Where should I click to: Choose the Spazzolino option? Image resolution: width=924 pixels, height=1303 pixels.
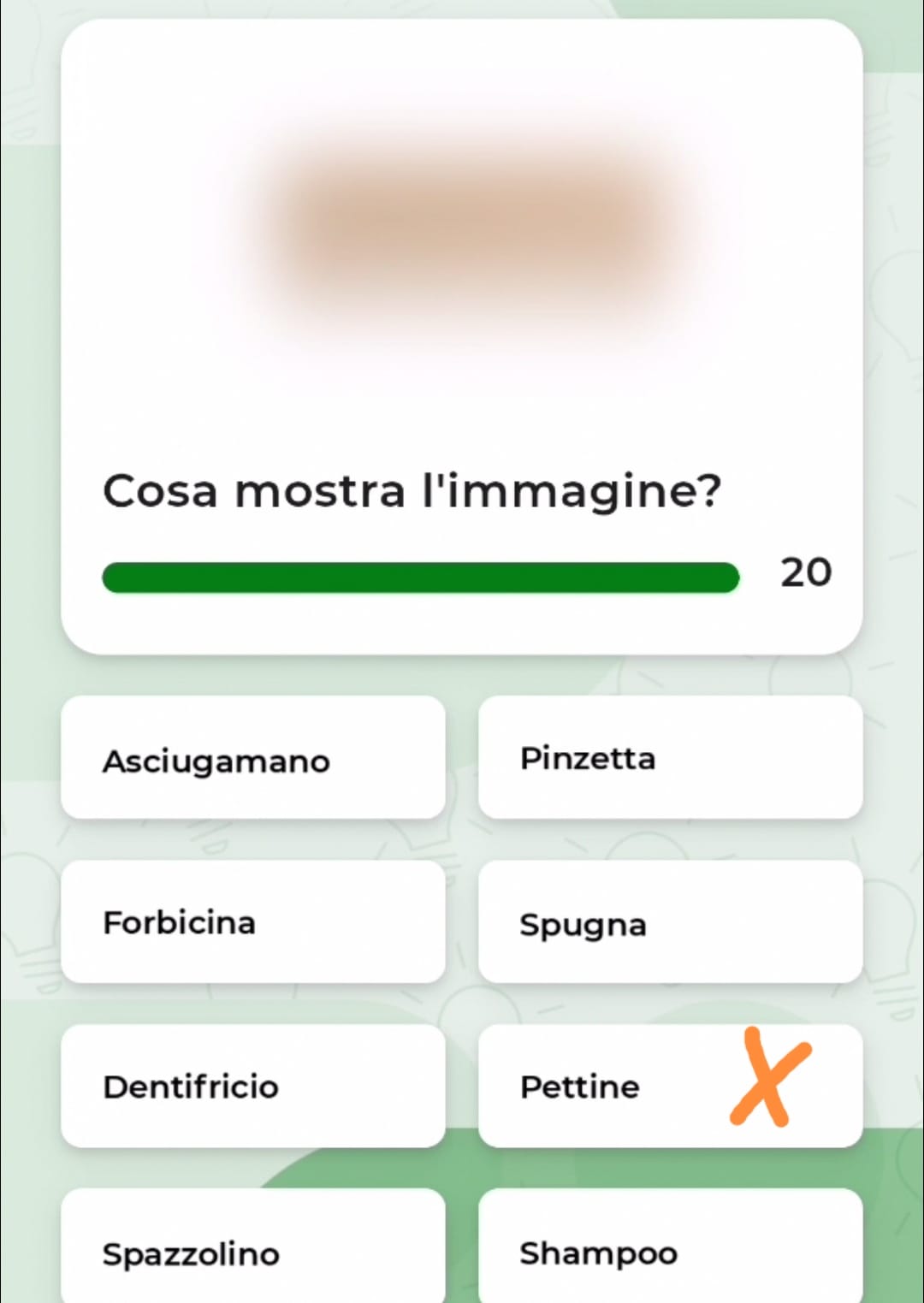coord(252,1251)
